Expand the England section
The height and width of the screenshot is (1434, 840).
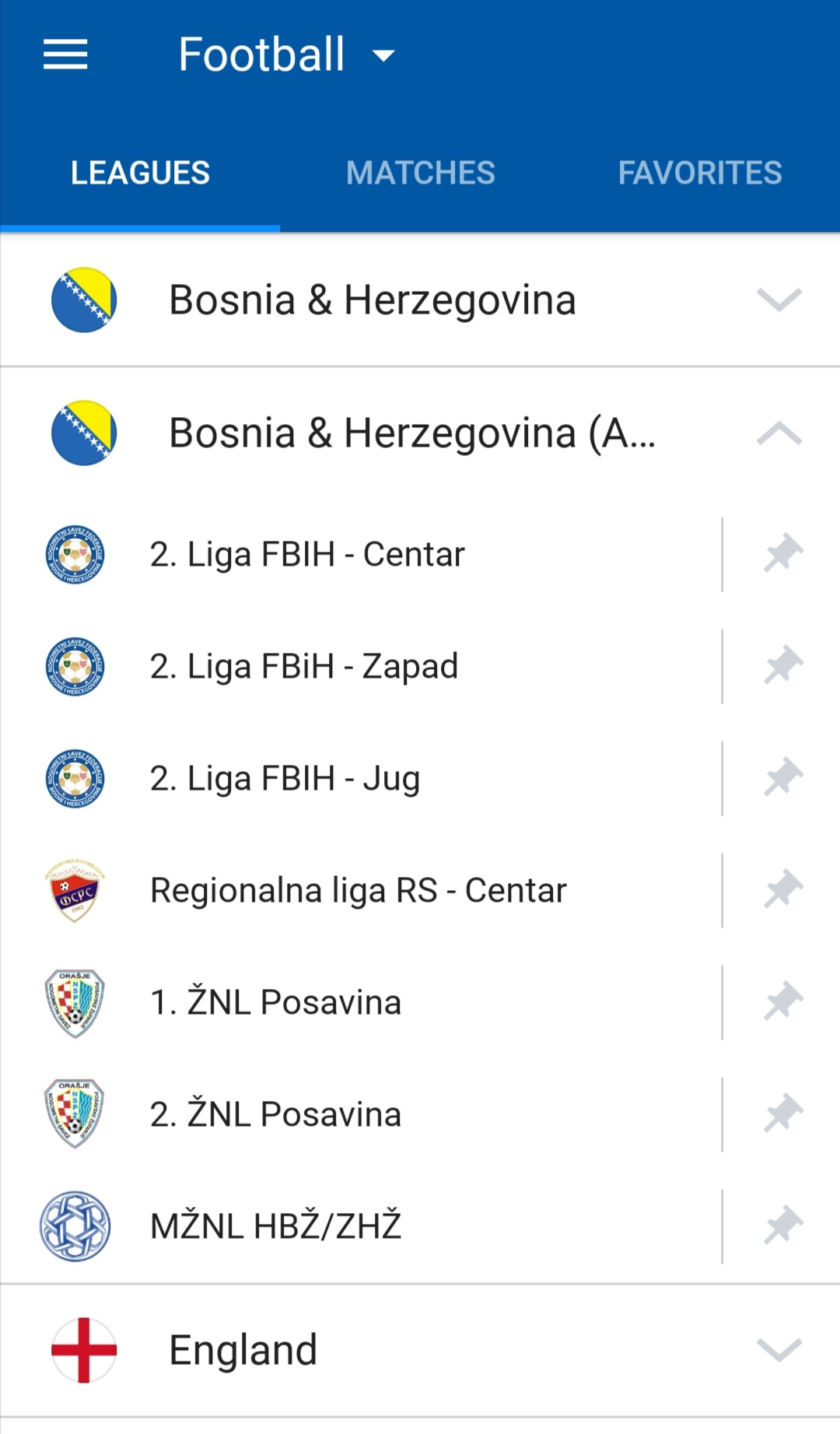point(420,1350)
